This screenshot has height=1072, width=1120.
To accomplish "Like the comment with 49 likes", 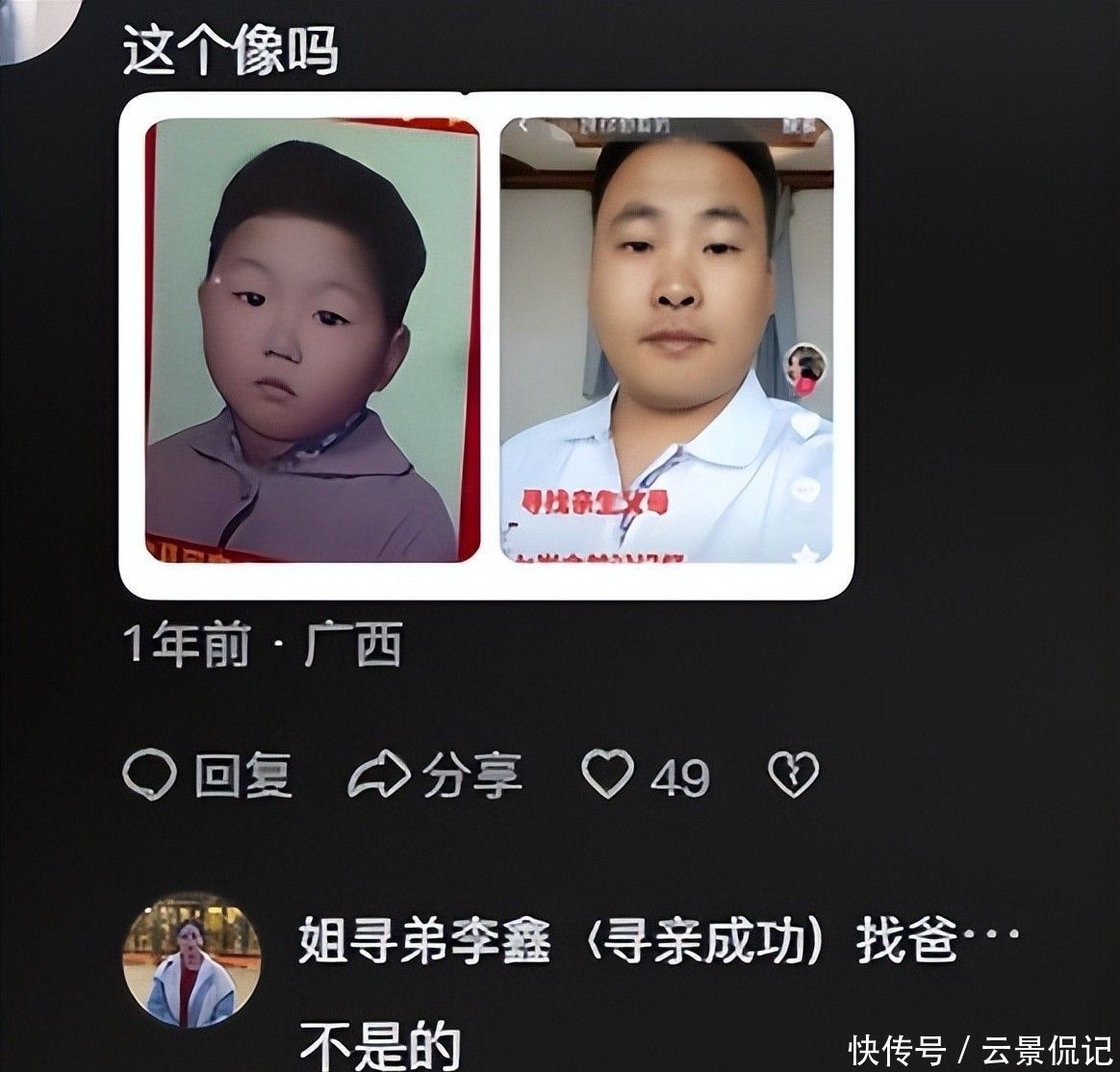I will 609,774.
